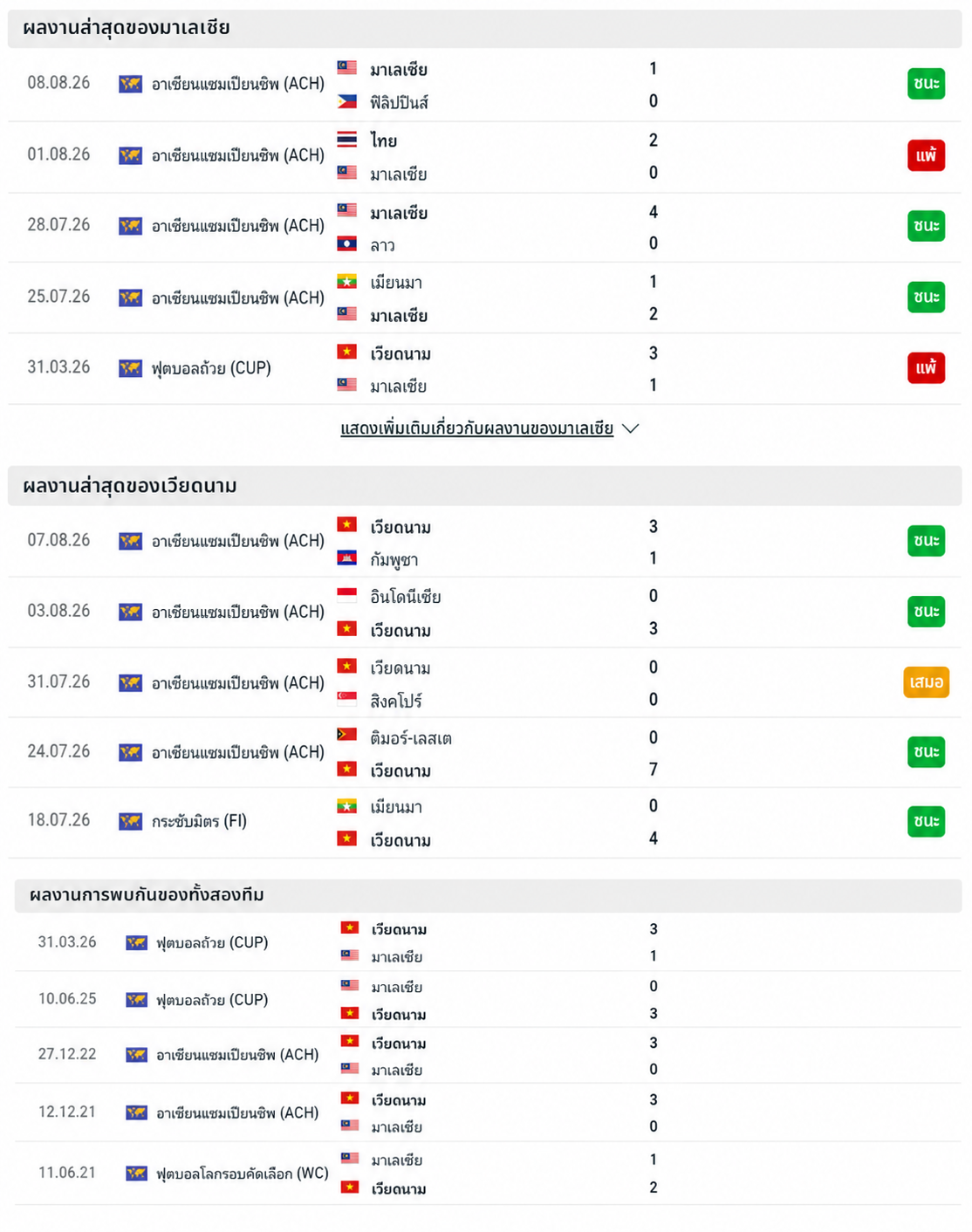Image resolution: width=972 pixels, height=1232 pixels.
Task: Open head-to-head World Cup qualifier on 11.06.21
Action: (489, 1174)
